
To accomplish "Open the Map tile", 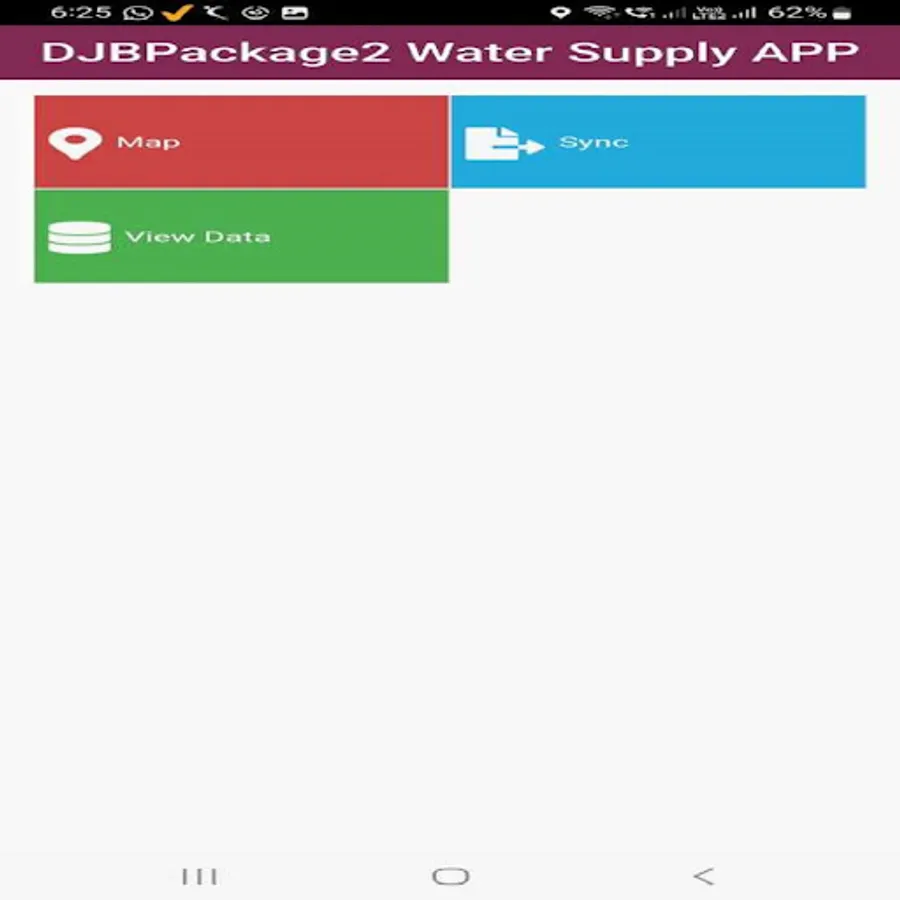I will tap(241, 142).
